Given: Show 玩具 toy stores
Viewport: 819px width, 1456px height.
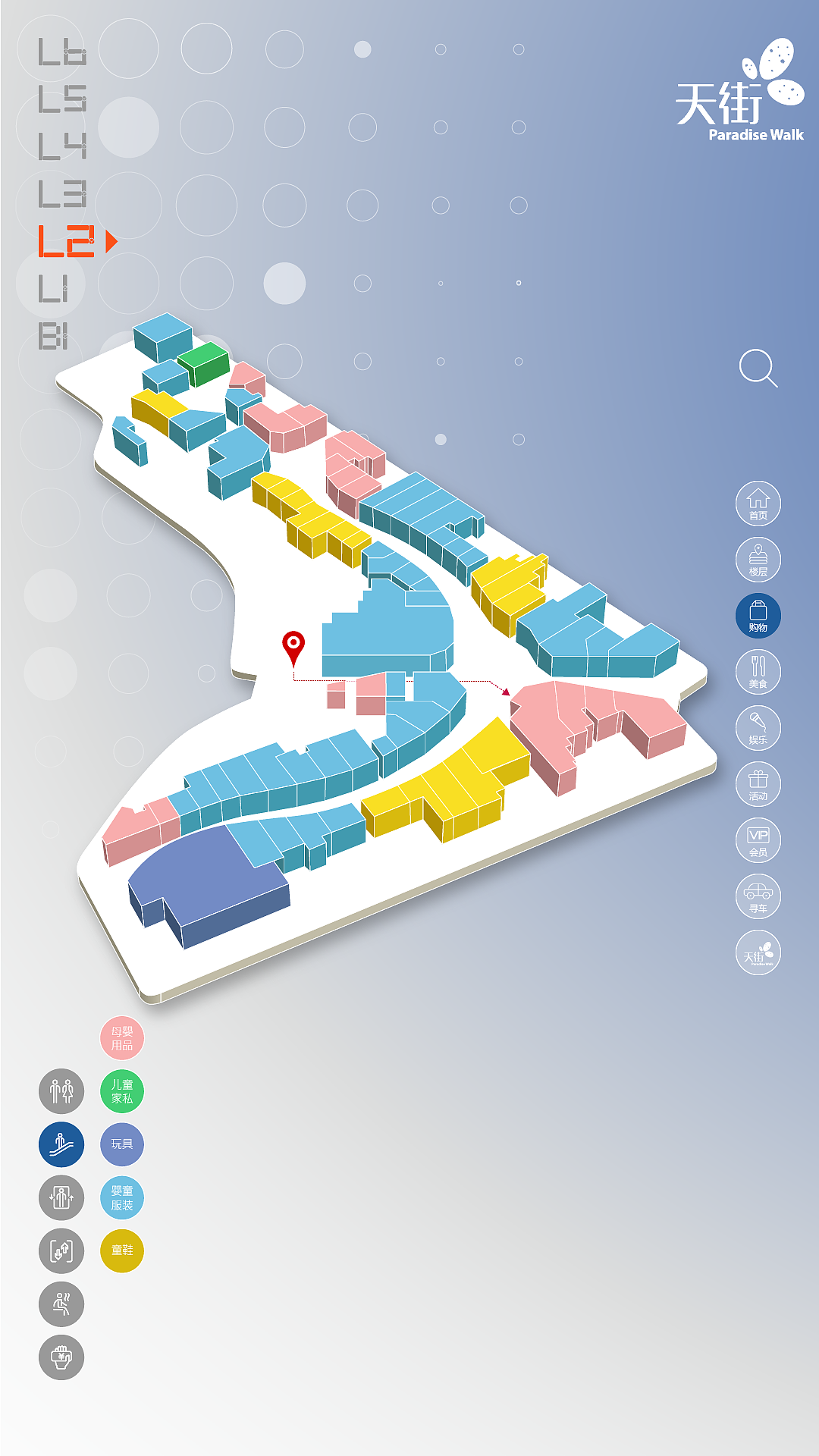Looking at the screenshot, I should click(x=122, y=1144).
